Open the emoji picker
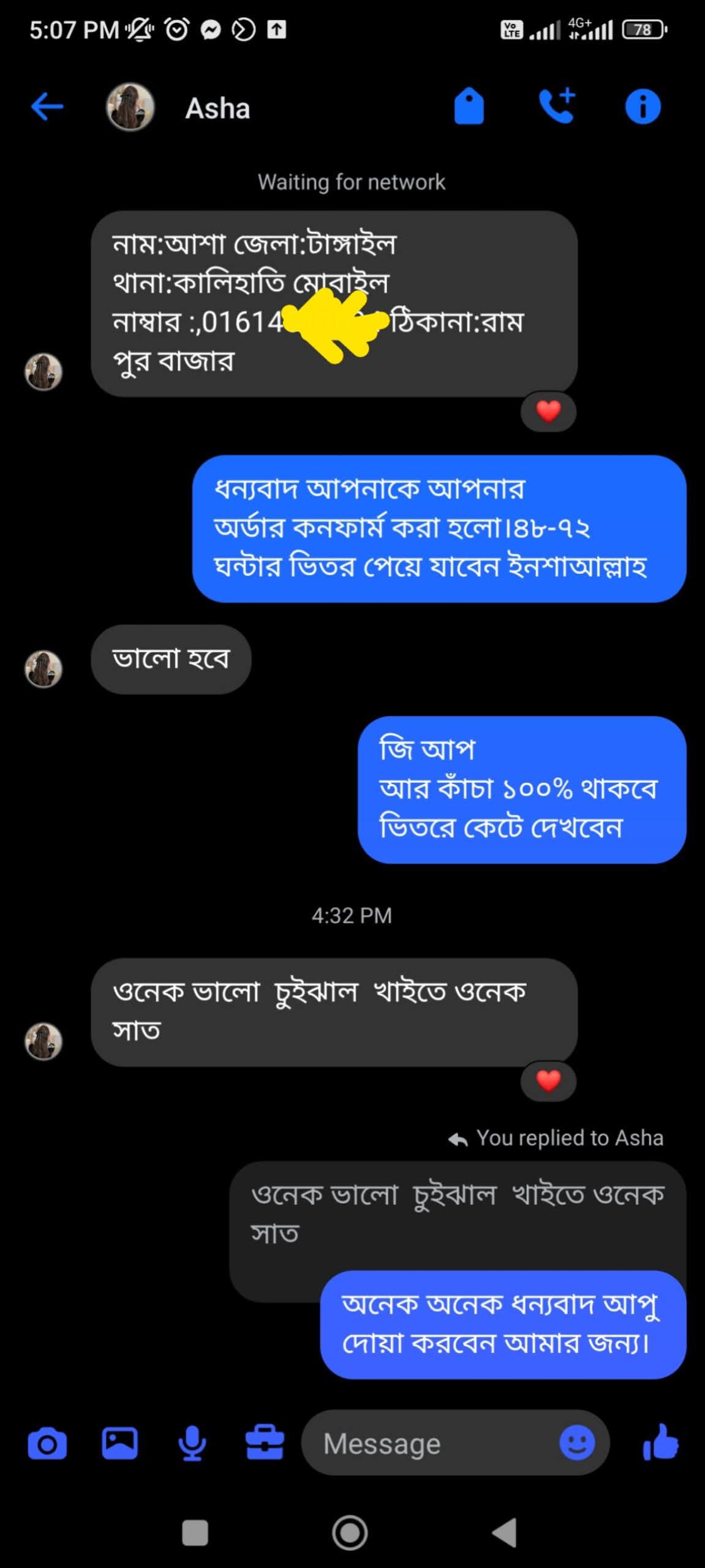The height and width of the screenshot is (1568, 705). [x=577, y=1442]
